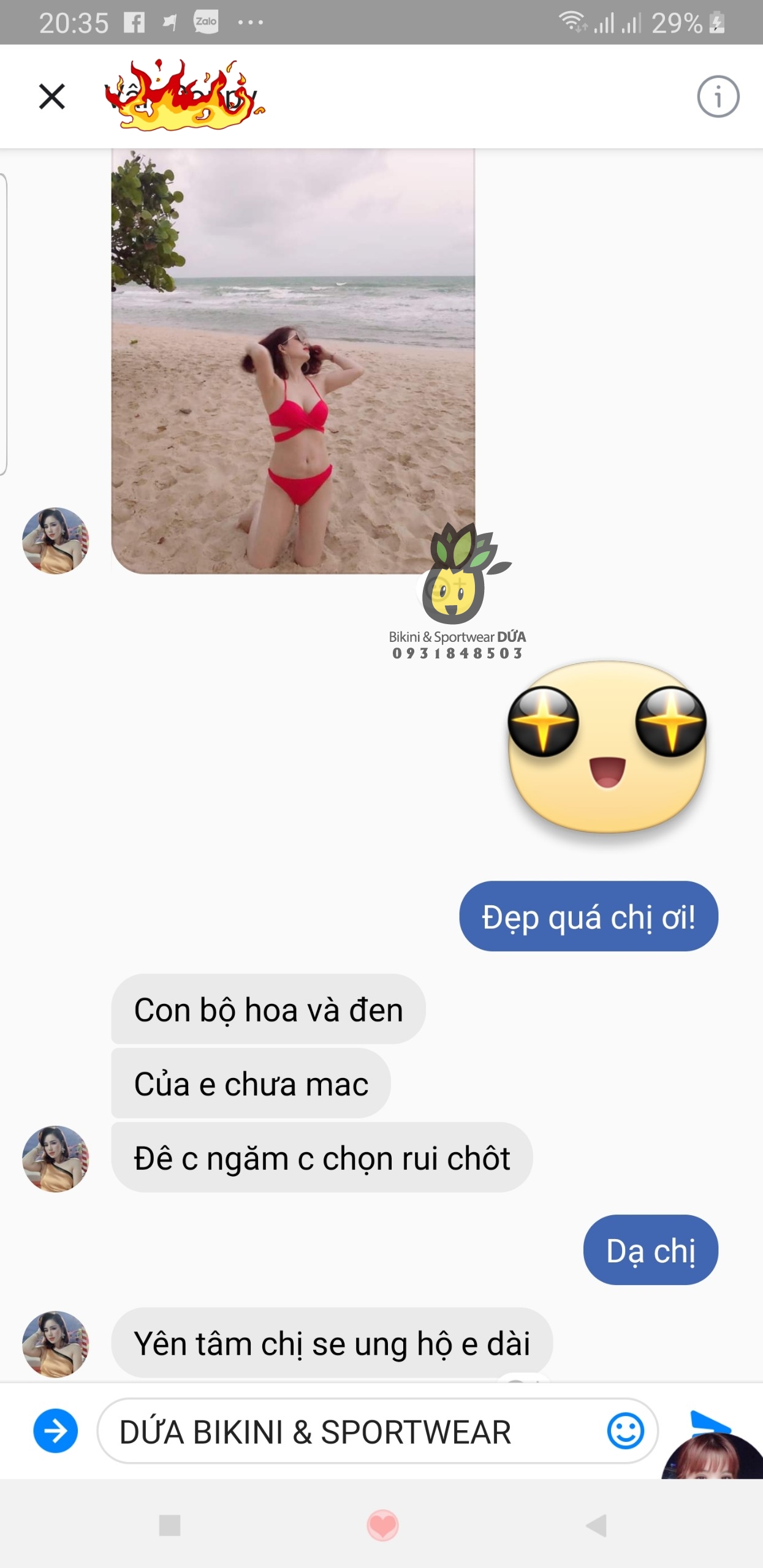Open the emoji picker in the message box

(625, 1431)
